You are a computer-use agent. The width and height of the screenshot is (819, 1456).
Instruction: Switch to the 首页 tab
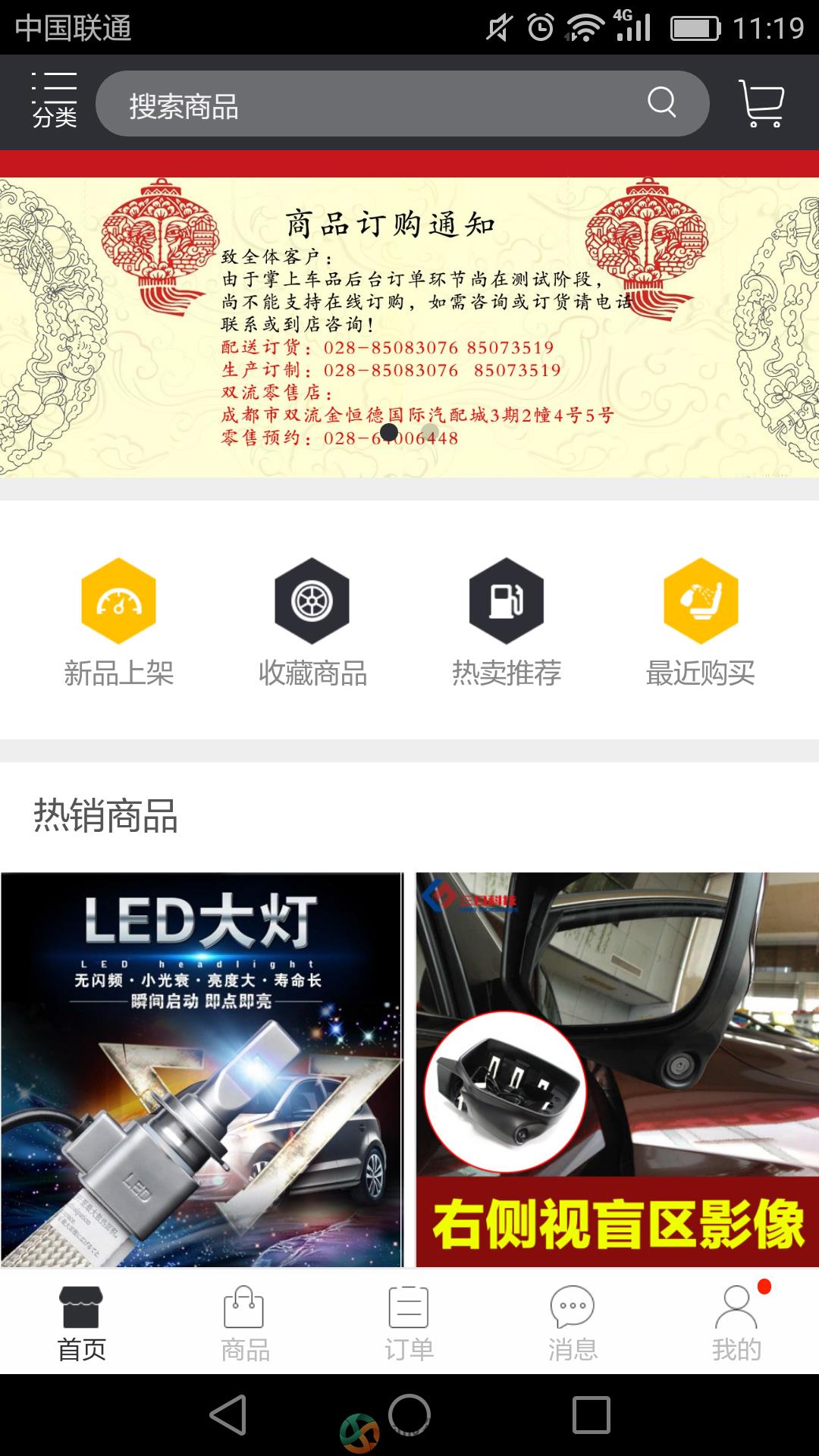pyautogui.click(x=81, y=1323)
